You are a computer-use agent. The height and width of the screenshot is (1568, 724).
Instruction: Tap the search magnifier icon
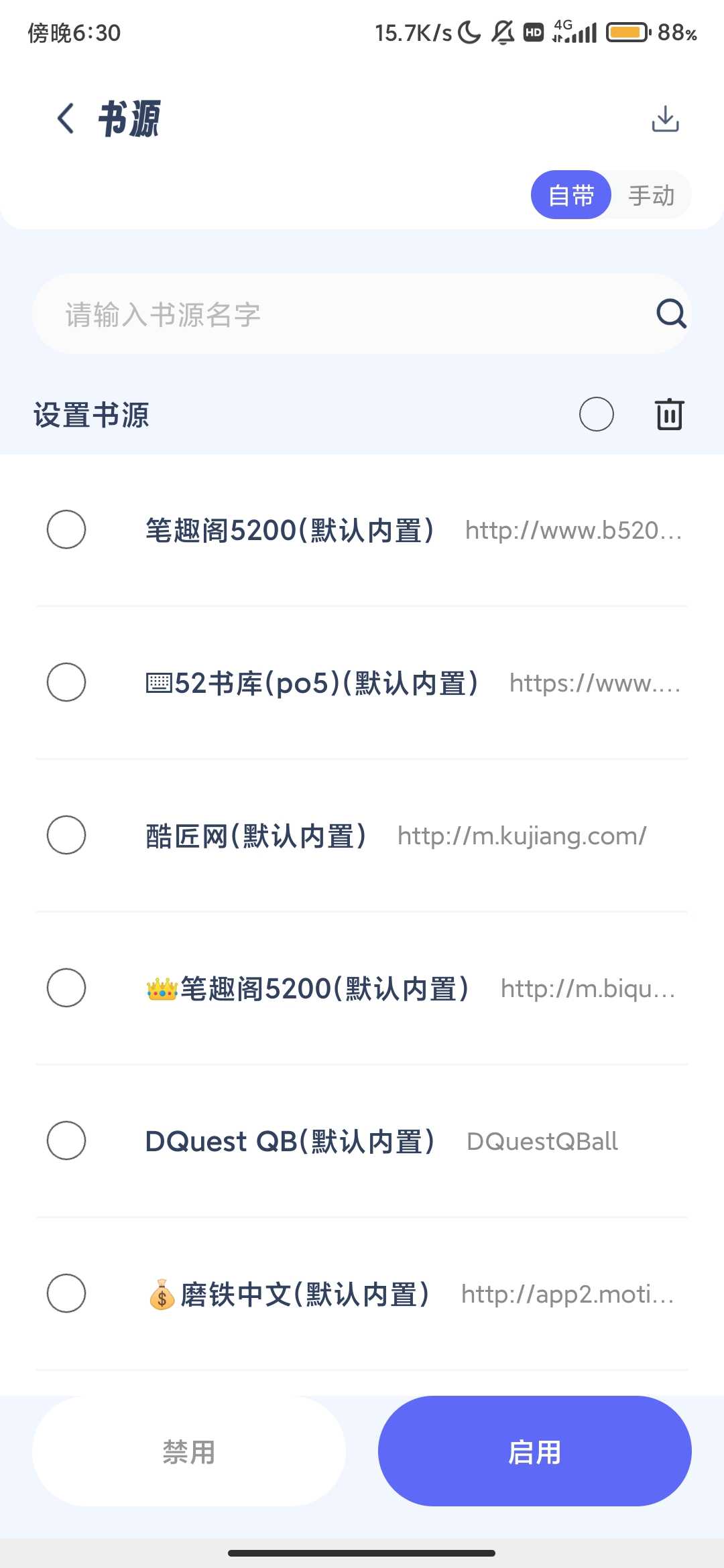(x=670, y=314)
